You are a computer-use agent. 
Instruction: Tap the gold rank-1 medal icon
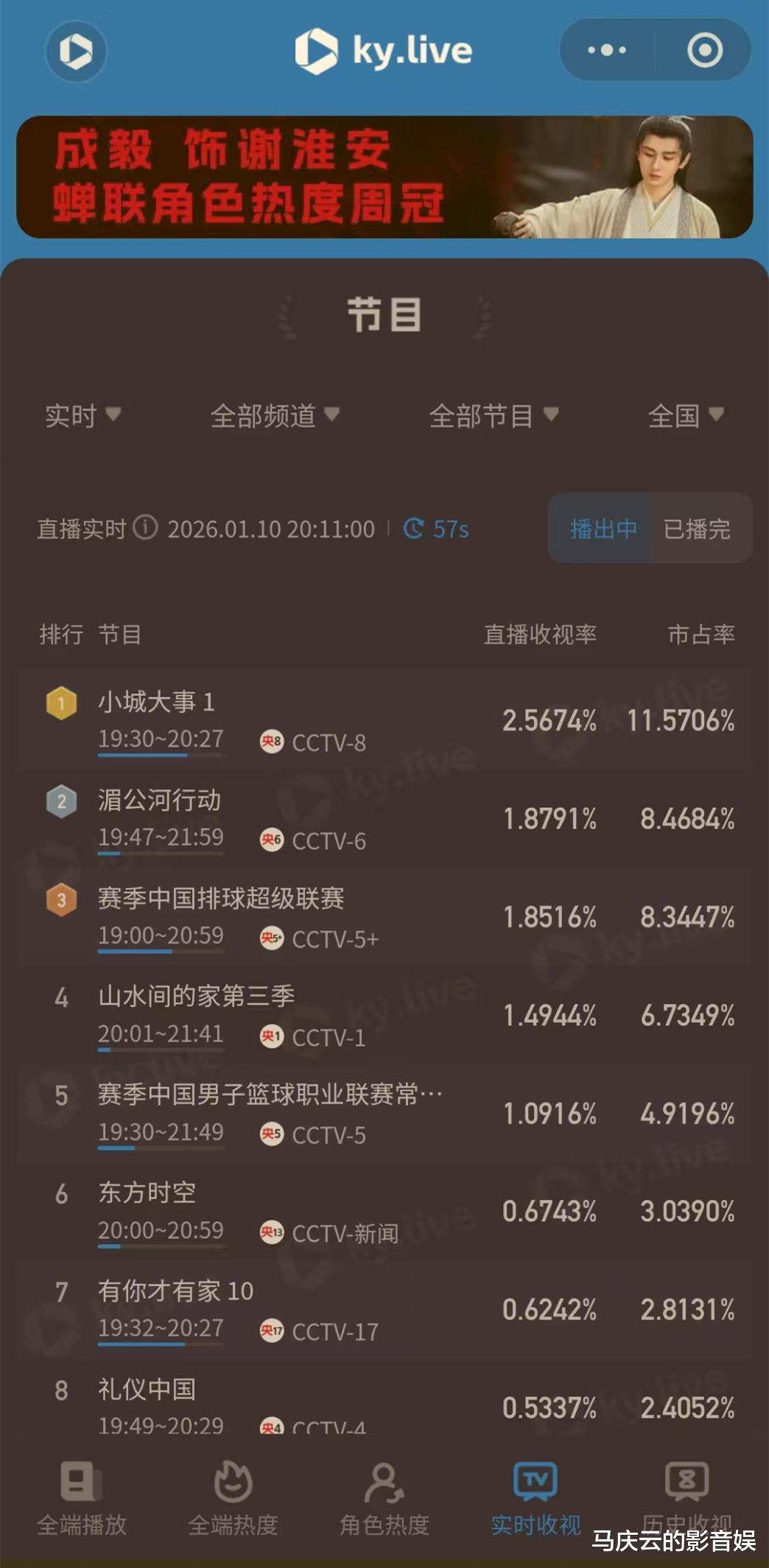[60, 703]
